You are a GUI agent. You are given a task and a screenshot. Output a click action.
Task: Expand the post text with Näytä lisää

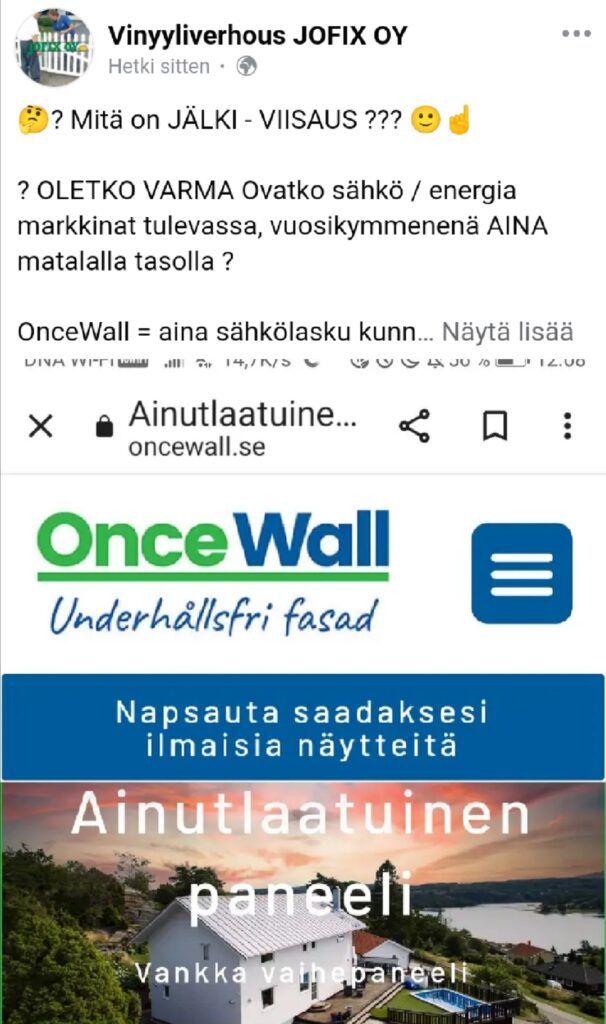tap(507, 331)
